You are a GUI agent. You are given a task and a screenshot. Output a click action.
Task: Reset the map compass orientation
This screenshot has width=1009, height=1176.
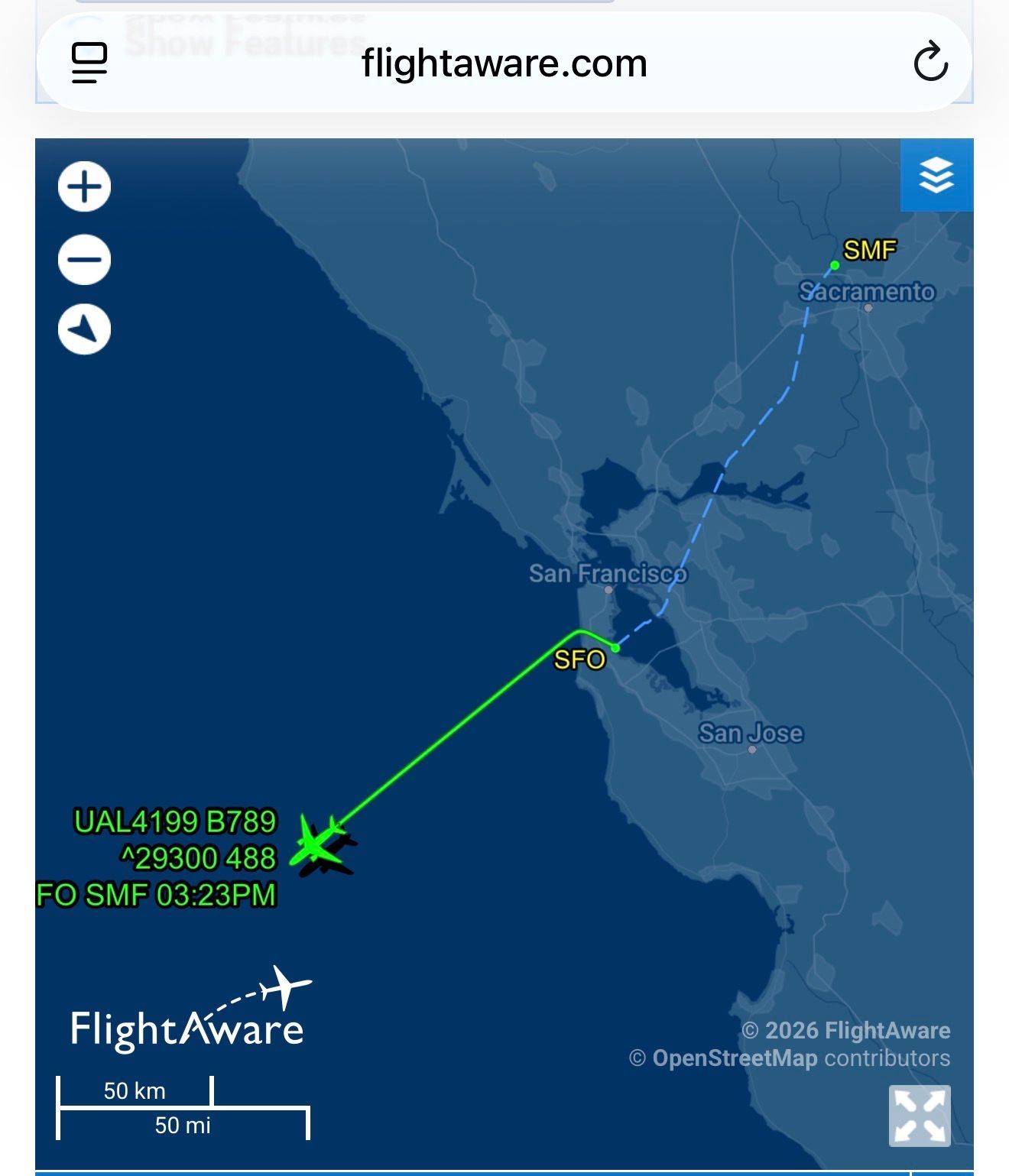pyautogui.click(x=84, y=329)
